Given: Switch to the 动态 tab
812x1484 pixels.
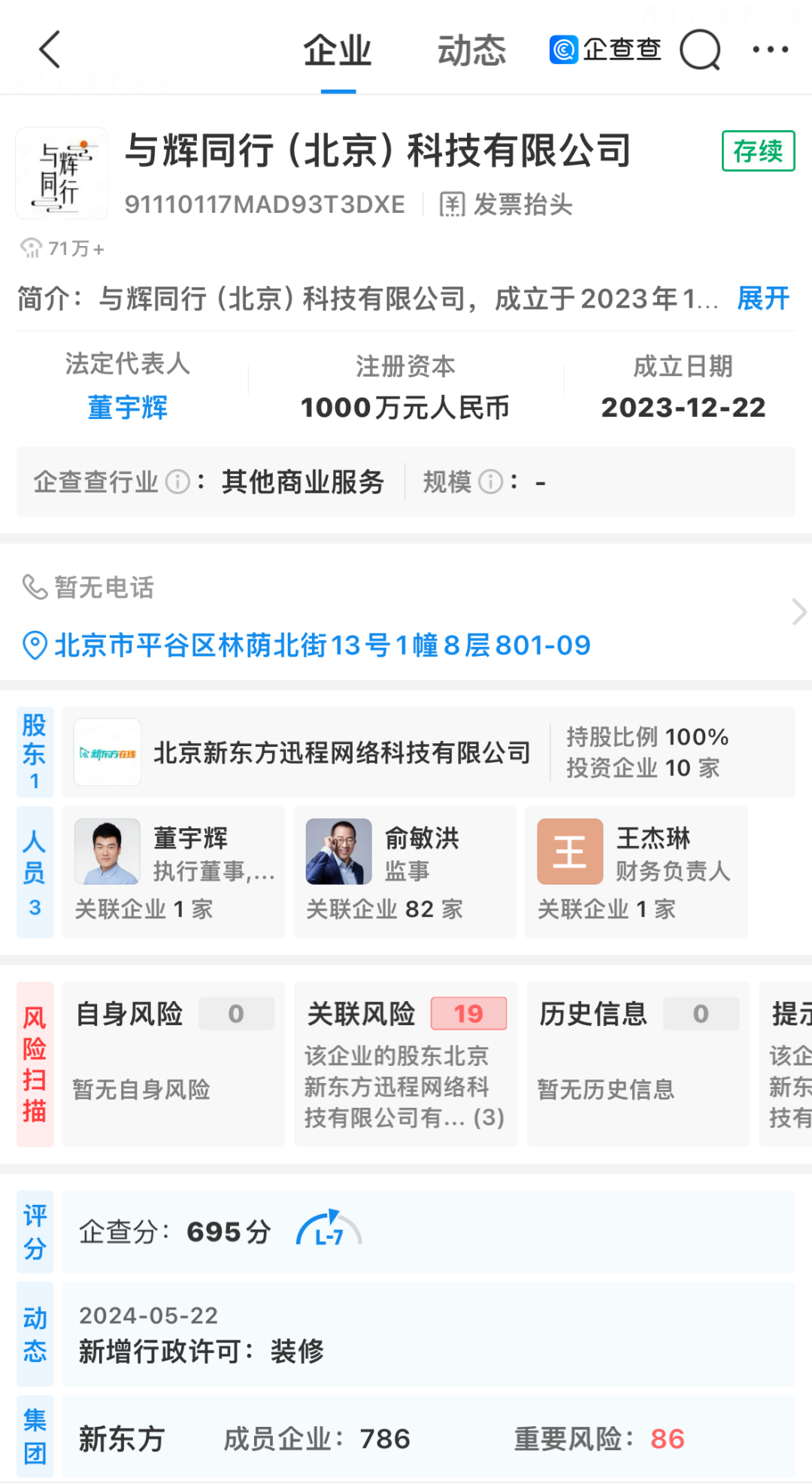Looking at the screenshot, I should (x=471, y=50).
